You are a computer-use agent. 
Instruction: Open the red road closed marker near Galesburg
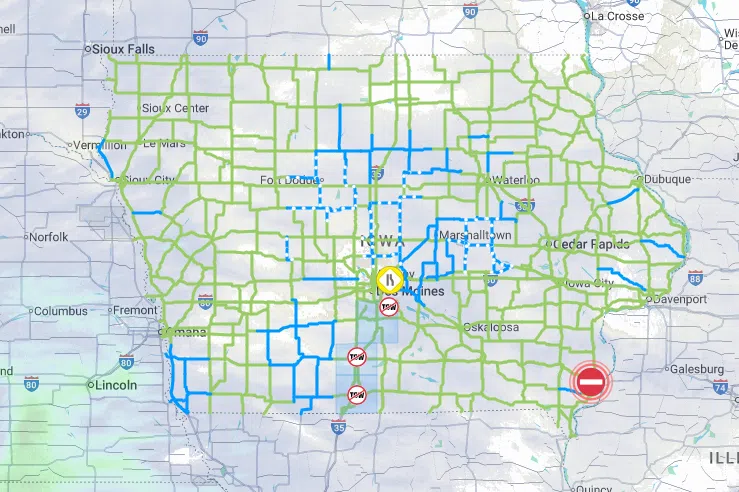coord(590,381)
